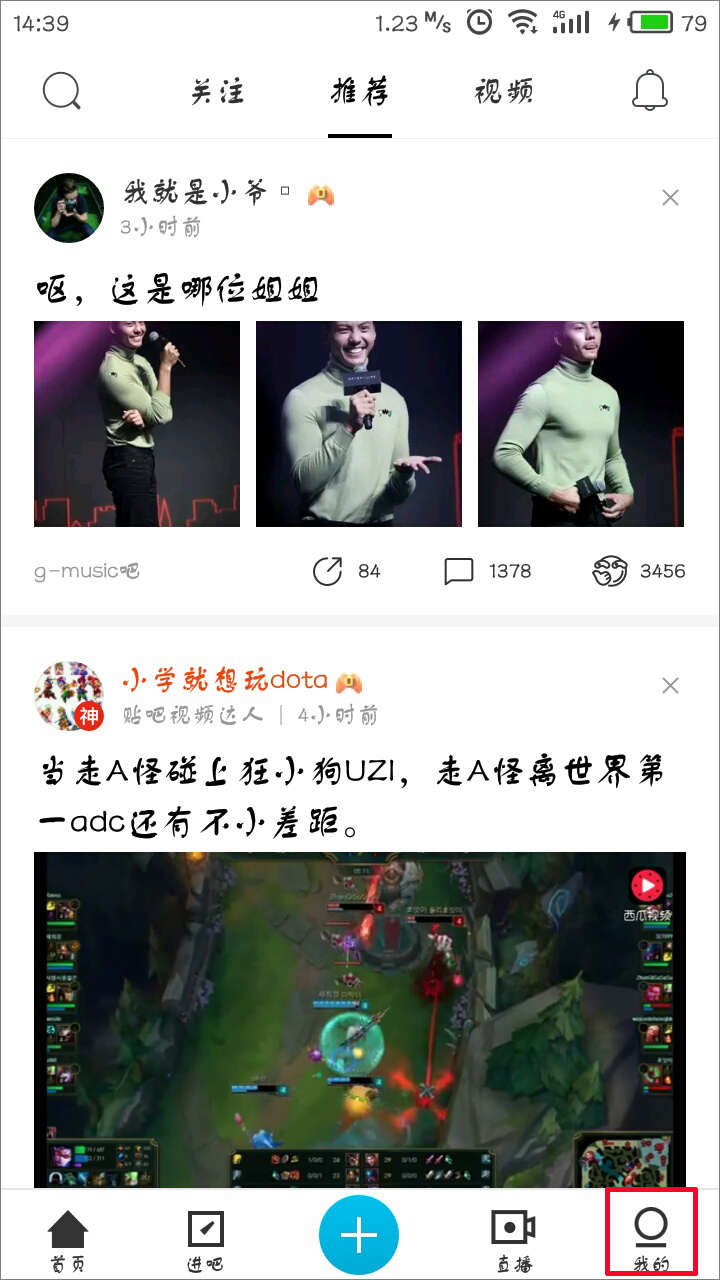Play the UZI gameplay video
Viewport: 720px width, 1280px height.
[359, 1020]
